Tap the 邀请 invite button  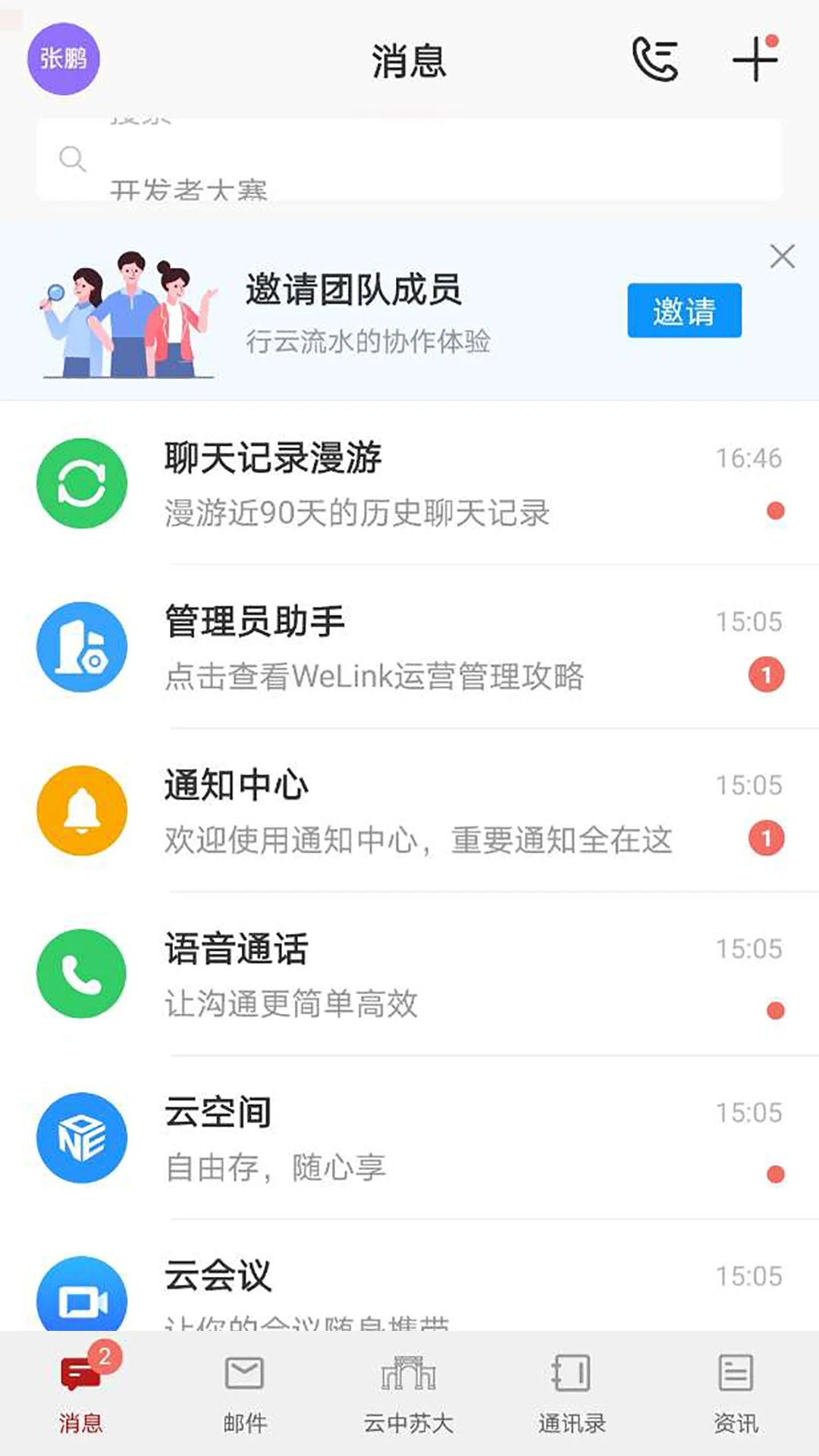click(683, 311)
